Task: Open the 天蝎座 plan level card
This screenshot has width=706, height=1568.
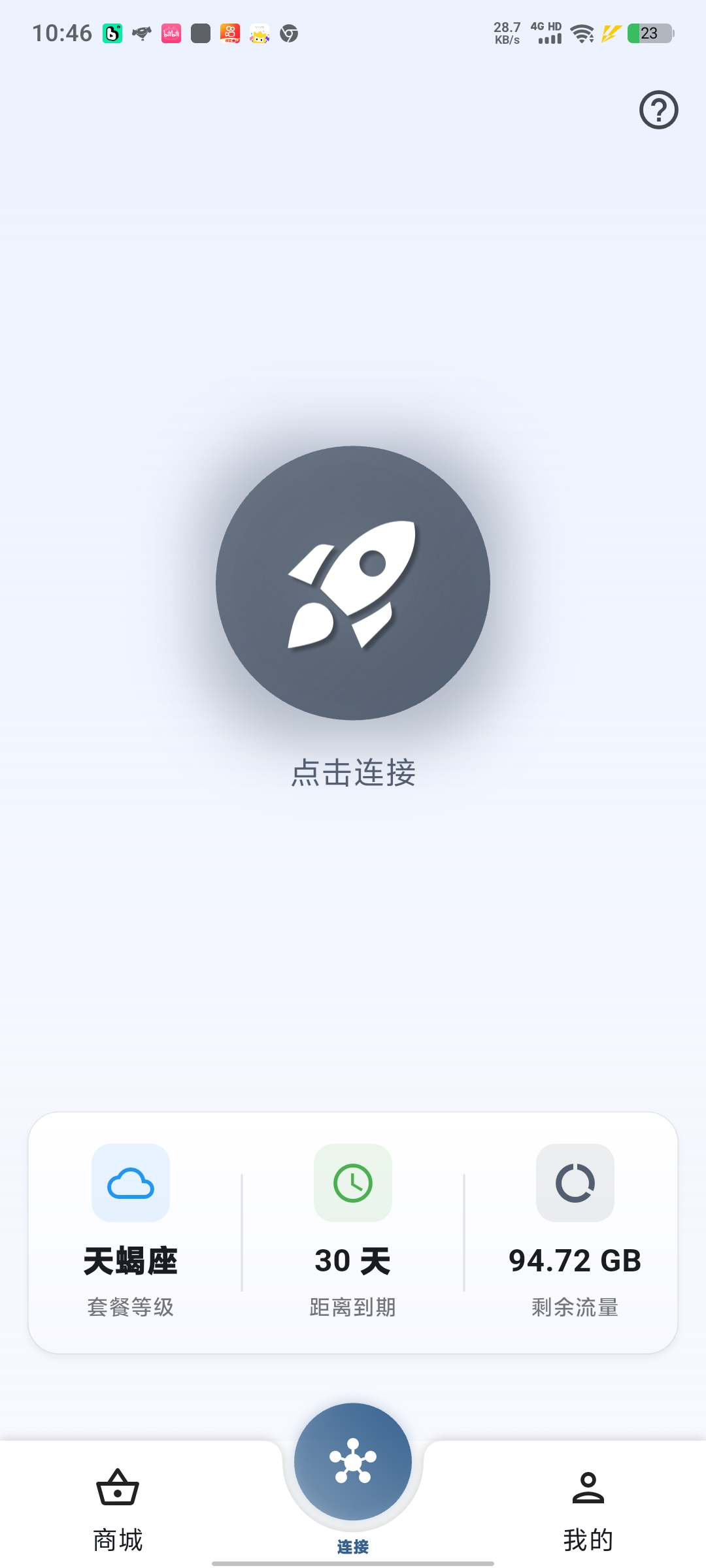Action: tap(131, 1231)
